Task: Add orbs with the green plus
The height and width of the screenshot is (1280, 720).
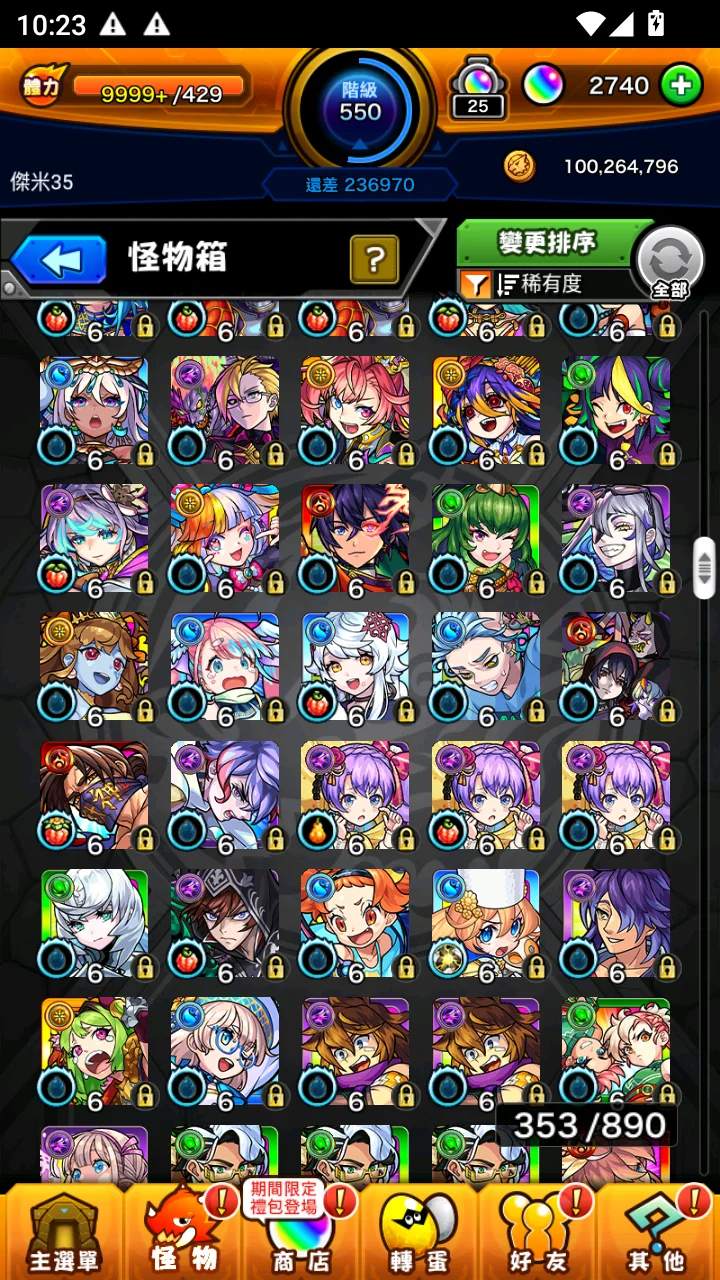Action: click(x=680, y=86)
